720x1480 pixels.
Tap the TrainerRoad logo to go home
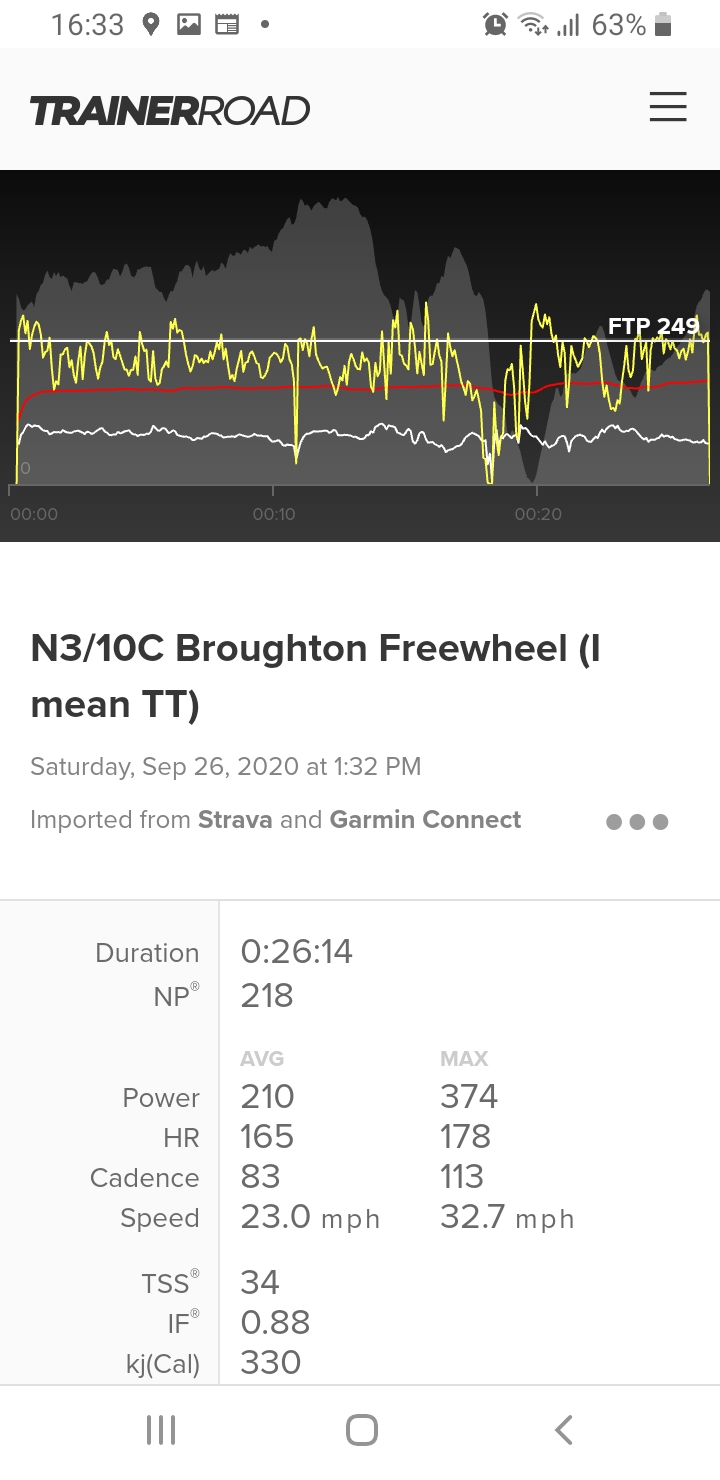[170, 111]
